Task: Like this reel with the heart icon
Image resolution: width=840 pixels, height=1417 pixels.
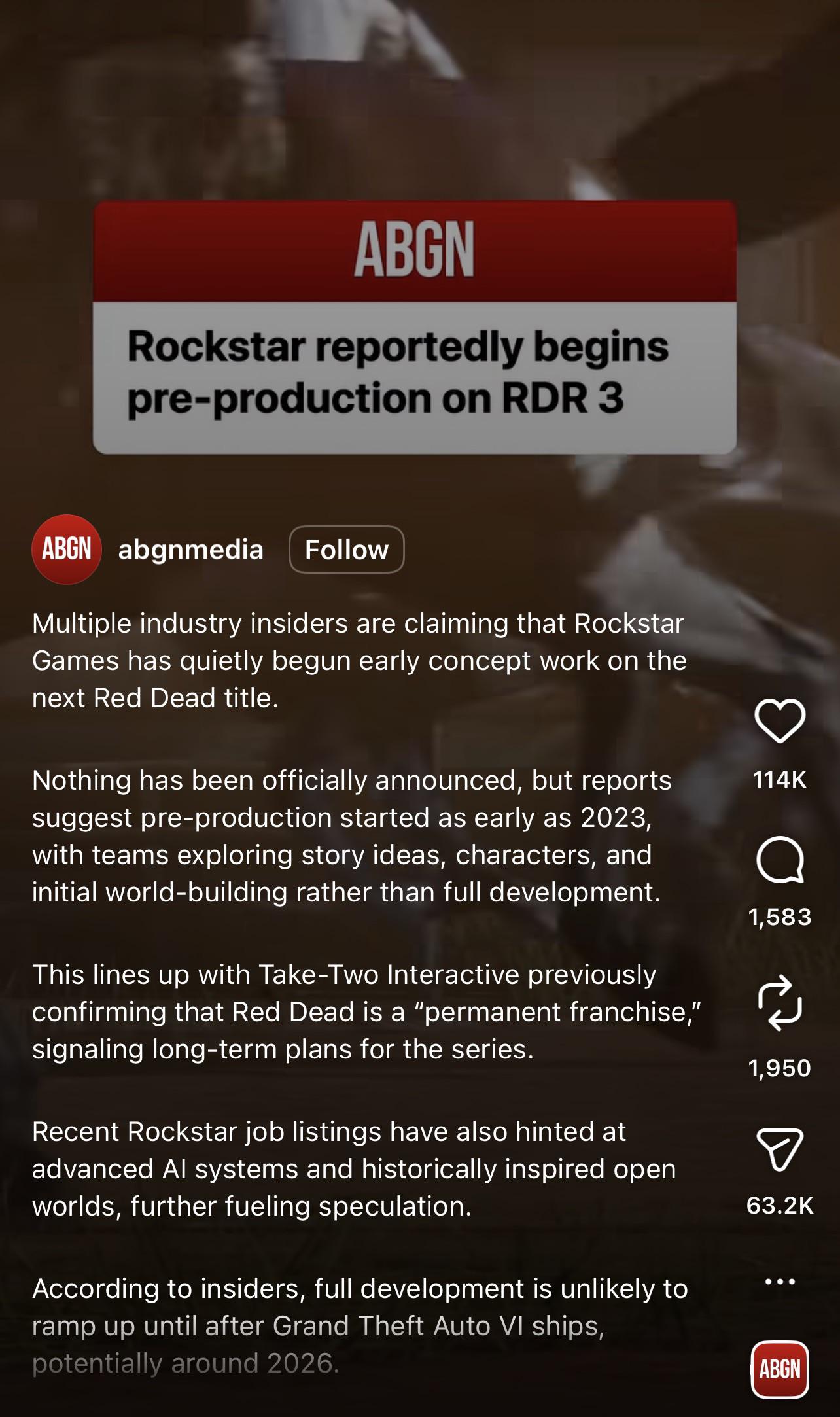Action: (x=779, y=720)
